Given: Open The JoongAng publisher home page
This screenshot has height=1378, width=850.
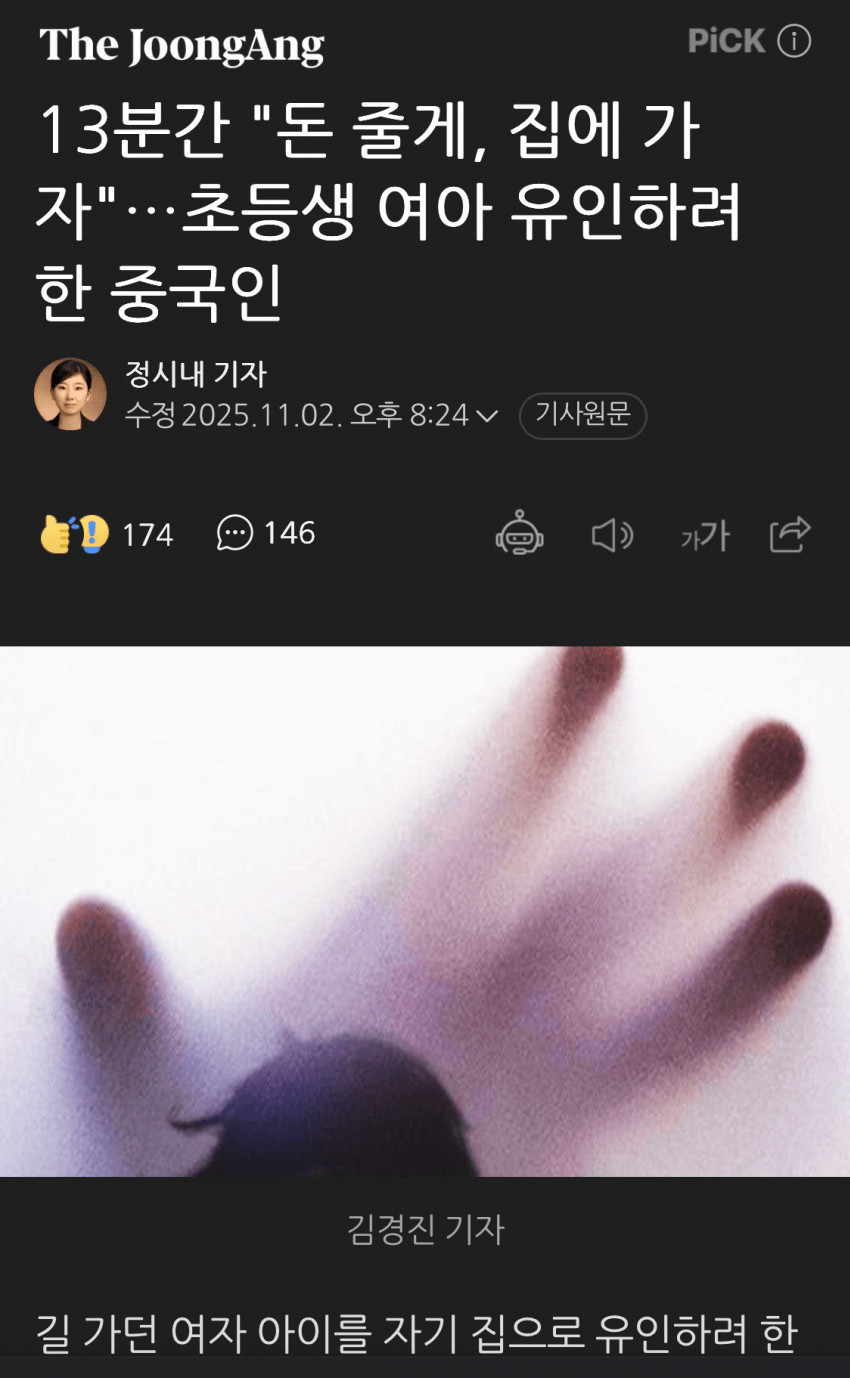Looking at the screenshot, I should pyautogui.click(x=181, y=45).
